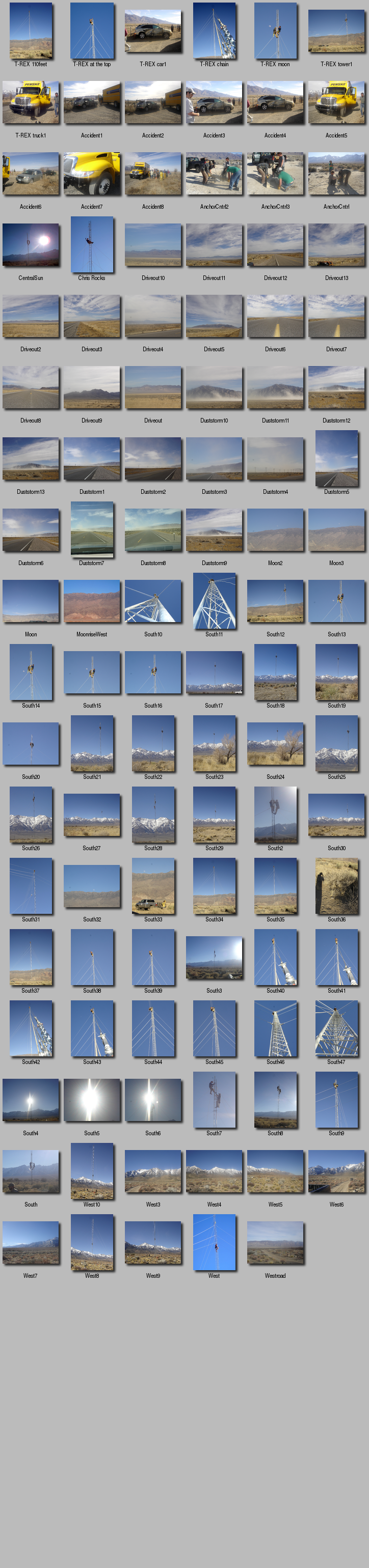
Task: Open the Chris Rocks photo
Action: click(92, 245)
